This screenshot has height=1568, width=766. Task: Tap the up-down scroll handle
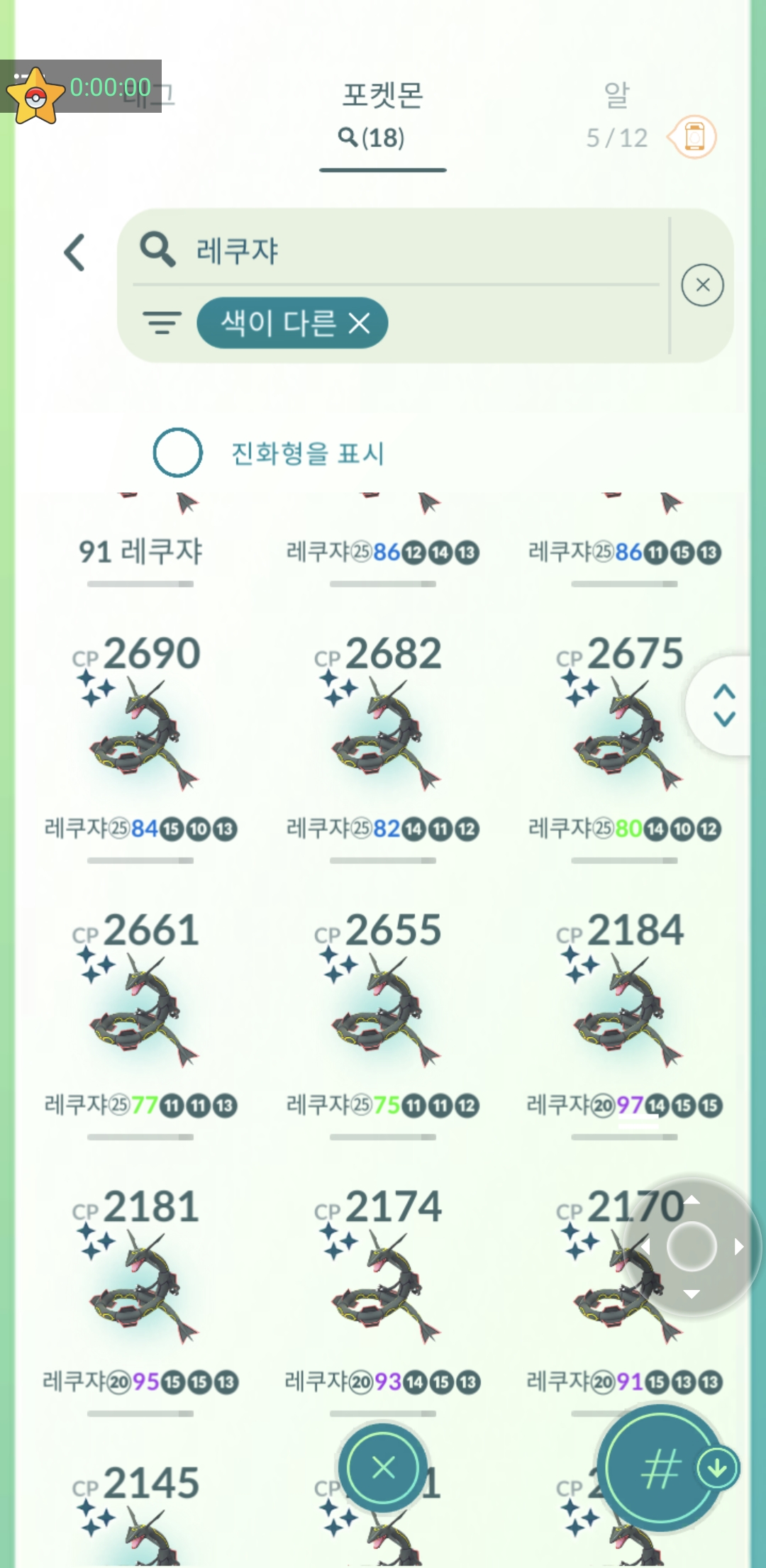723,705
